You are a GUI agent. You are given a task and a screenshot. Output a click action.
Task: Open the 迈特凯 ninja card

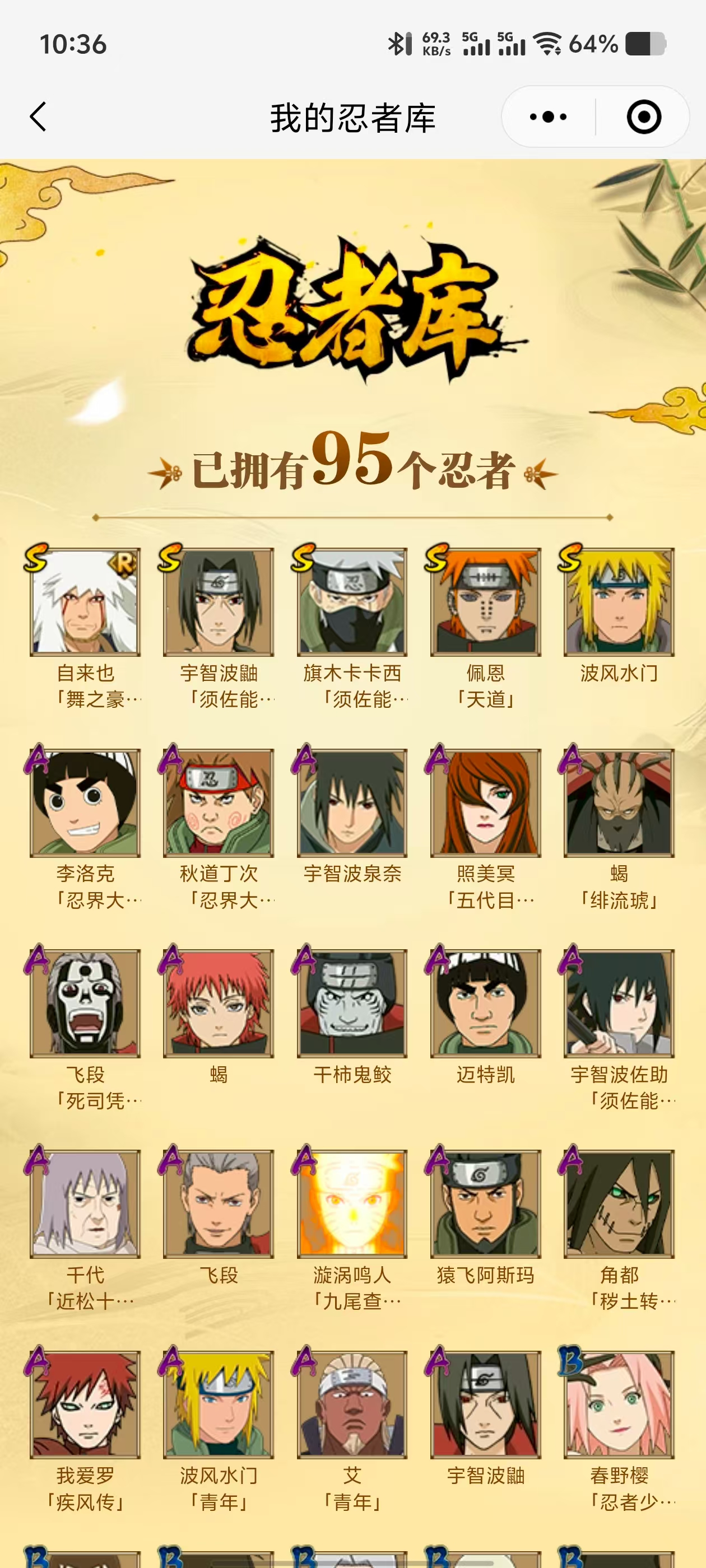(x=485, y=1003)
